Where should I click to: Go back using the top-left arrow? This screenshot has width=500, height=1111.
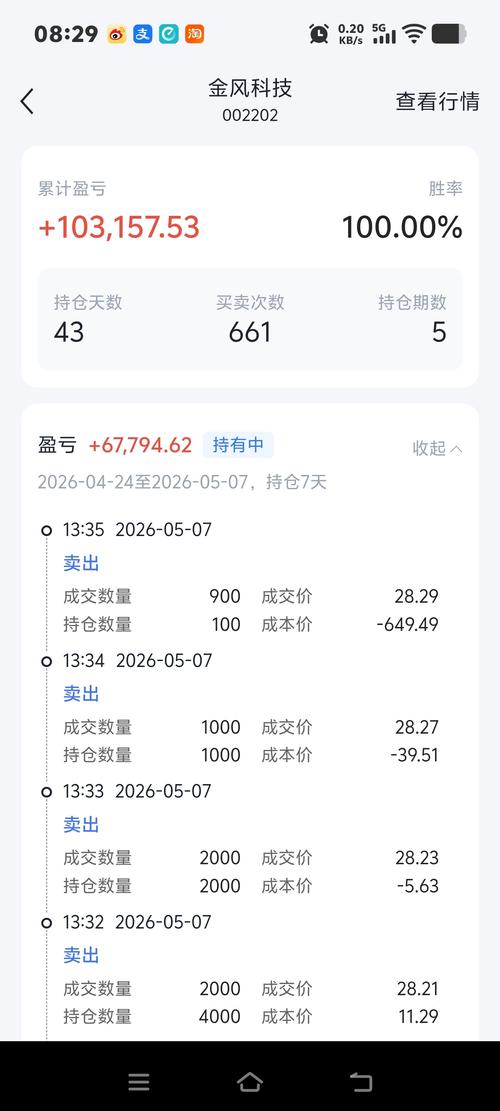(27, 101)
